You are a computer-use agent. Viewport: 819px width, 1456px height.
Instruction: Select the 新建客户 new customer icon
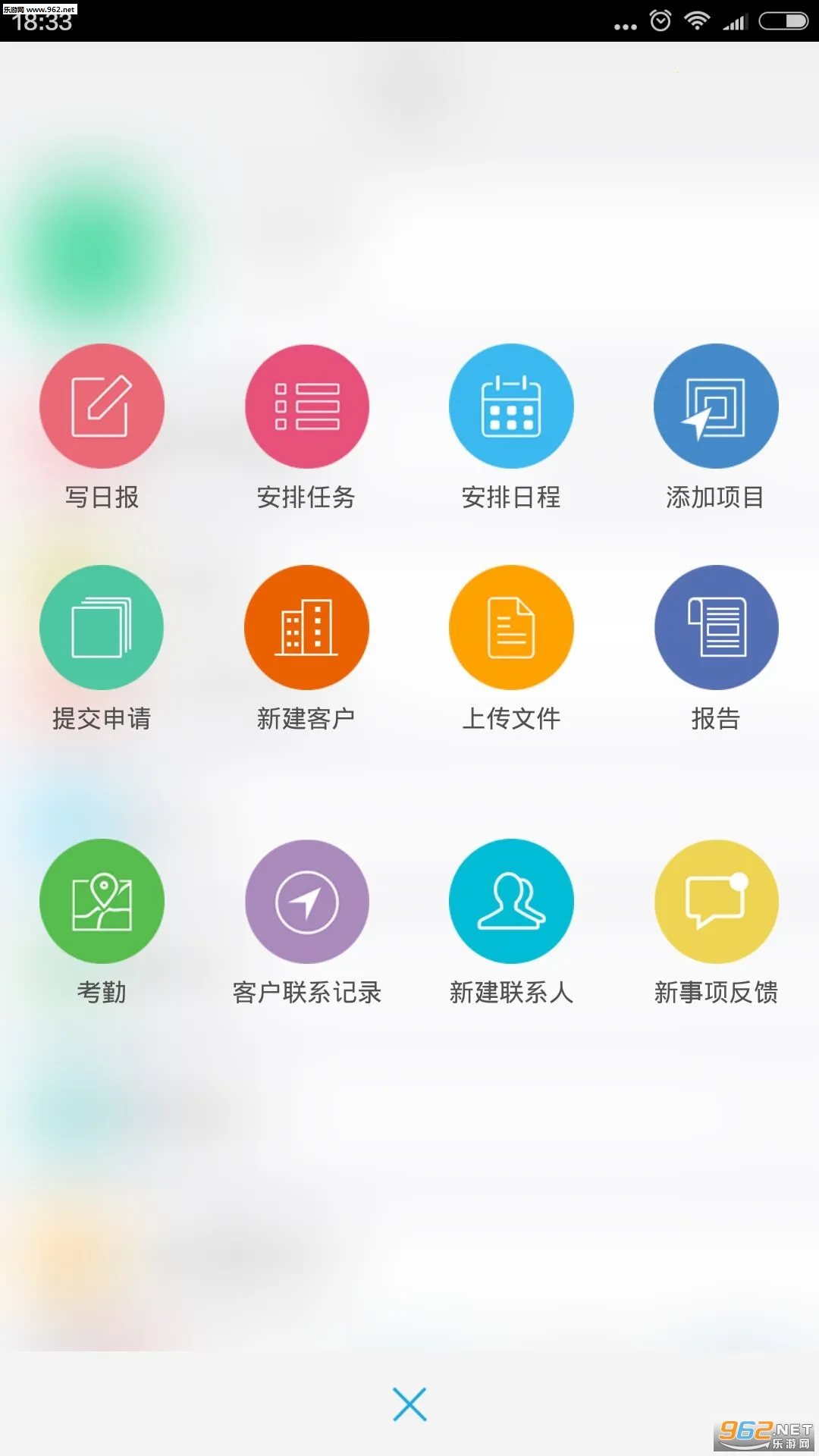click(x=307, y=627)
